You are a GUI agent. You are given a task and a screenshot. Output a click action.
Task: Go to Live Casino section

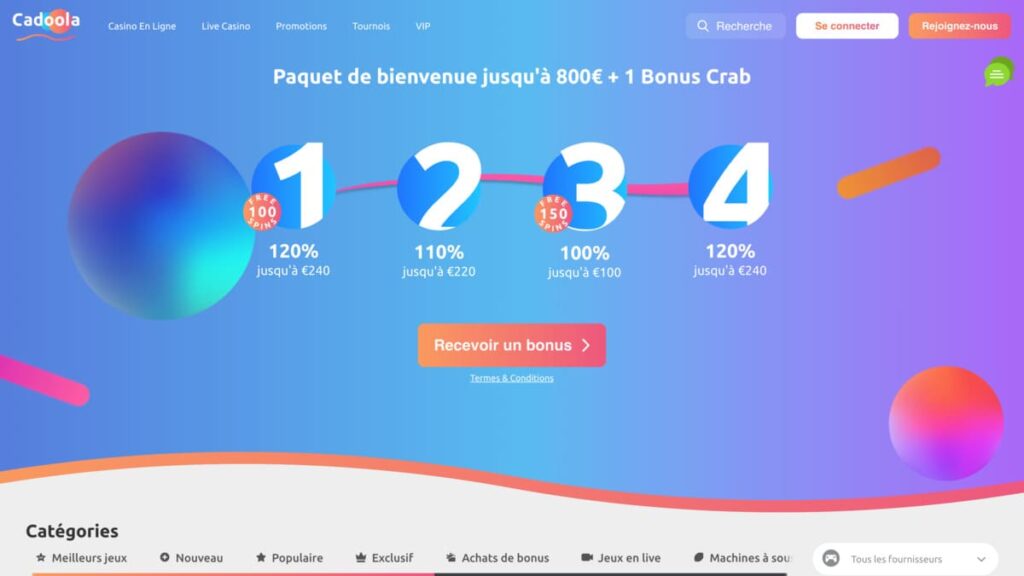click(226, 26)
